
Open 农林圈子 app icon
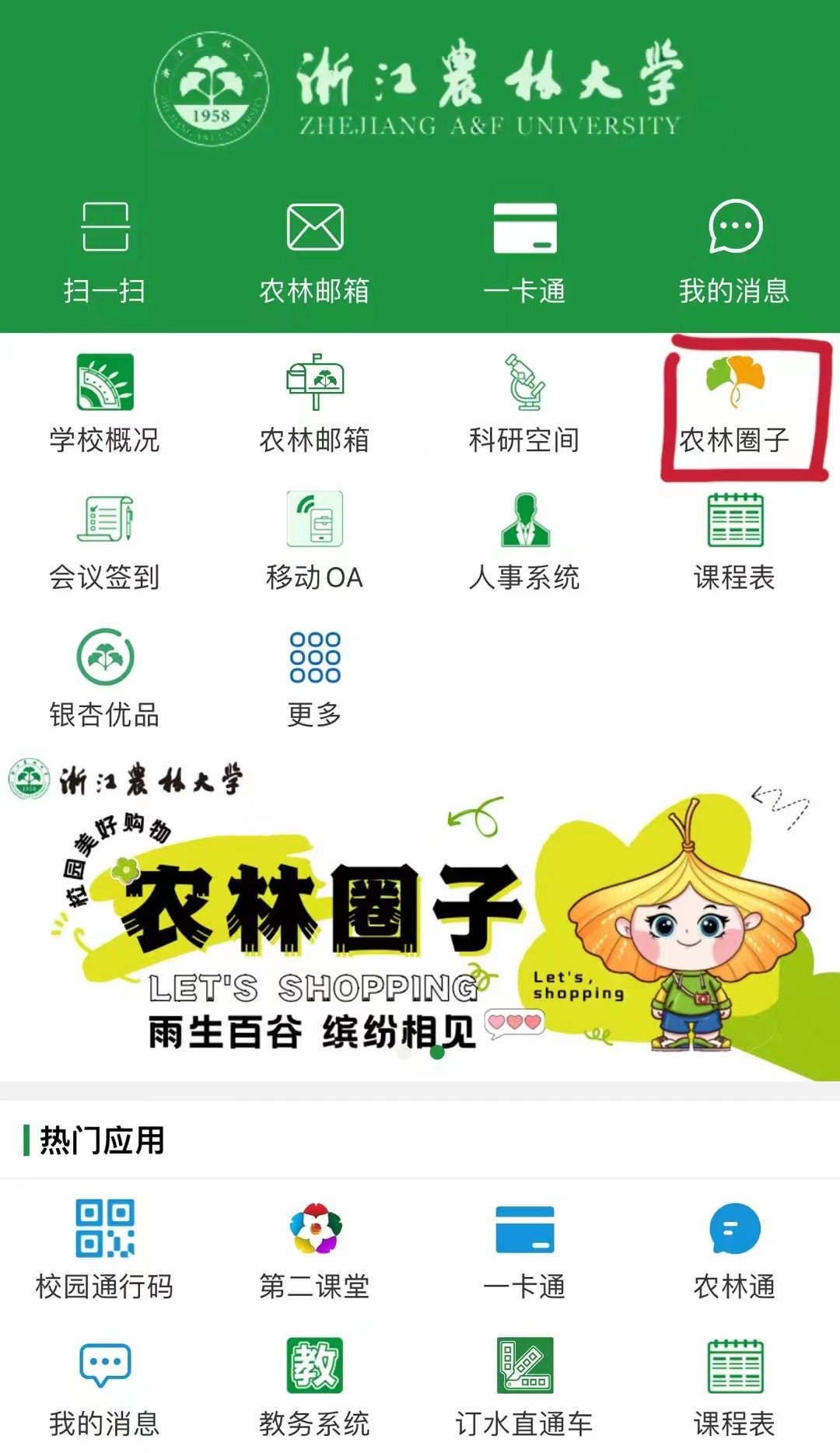pyautogui.click(x=734, y=403)
